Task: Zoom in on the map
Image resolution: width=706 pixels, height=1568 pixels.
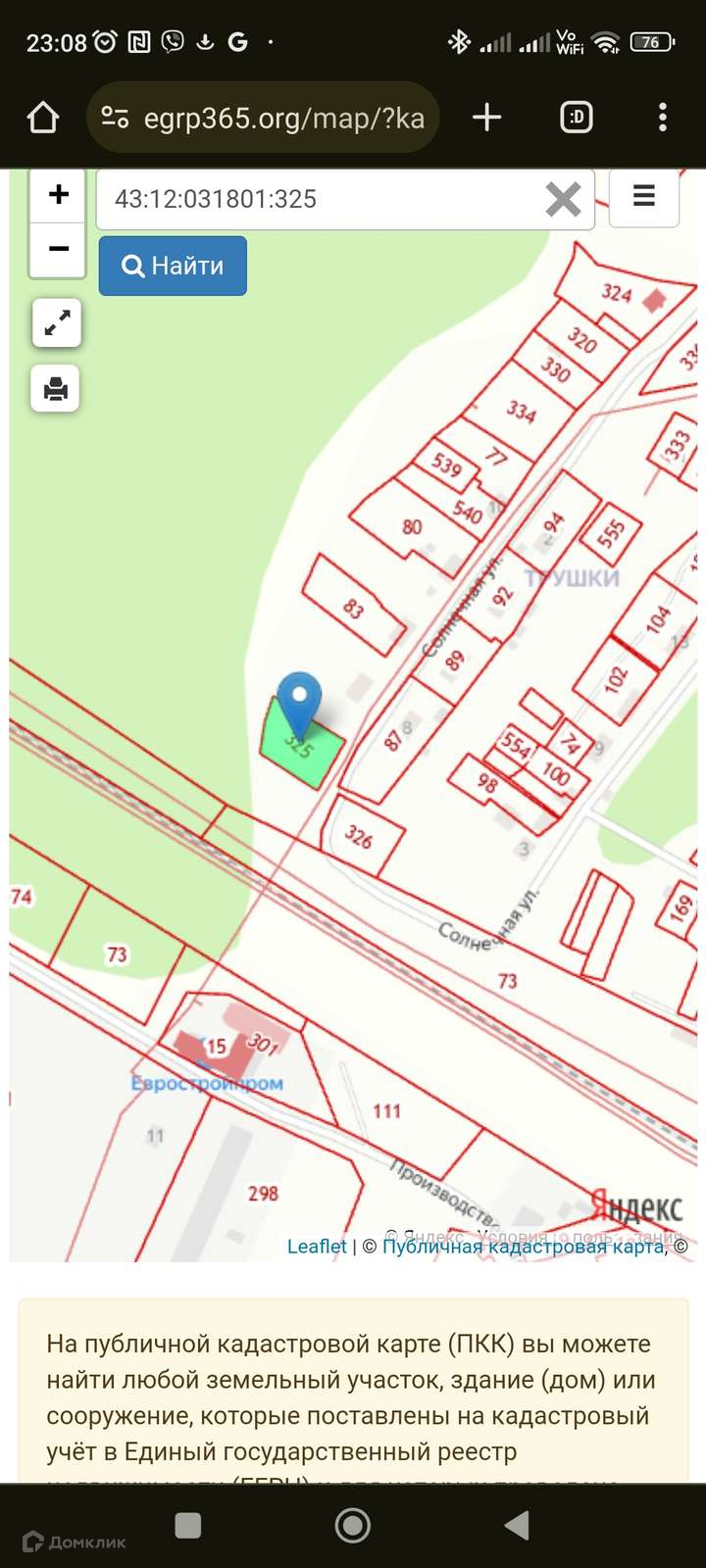Action: point(58,194)
